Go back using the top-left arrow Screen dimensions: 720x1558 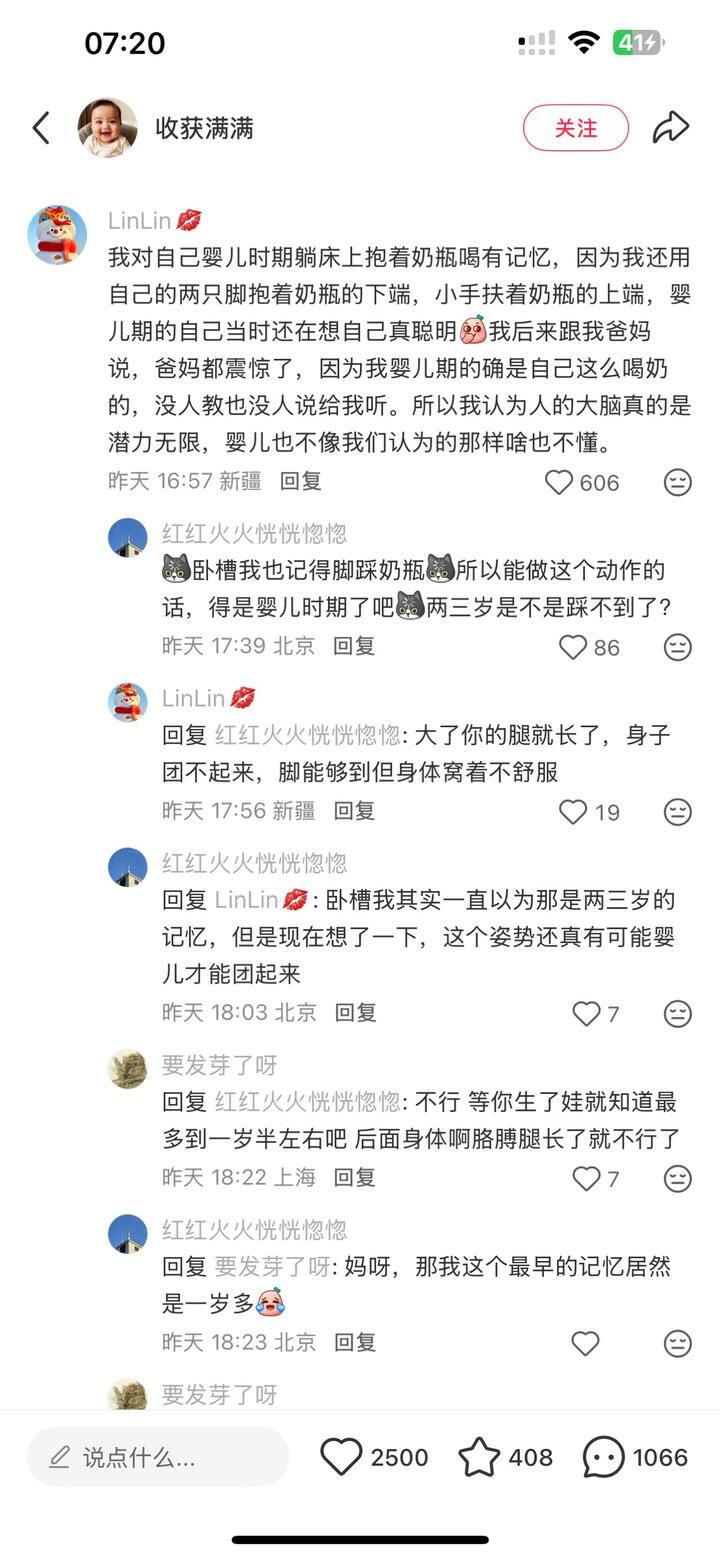41,128
